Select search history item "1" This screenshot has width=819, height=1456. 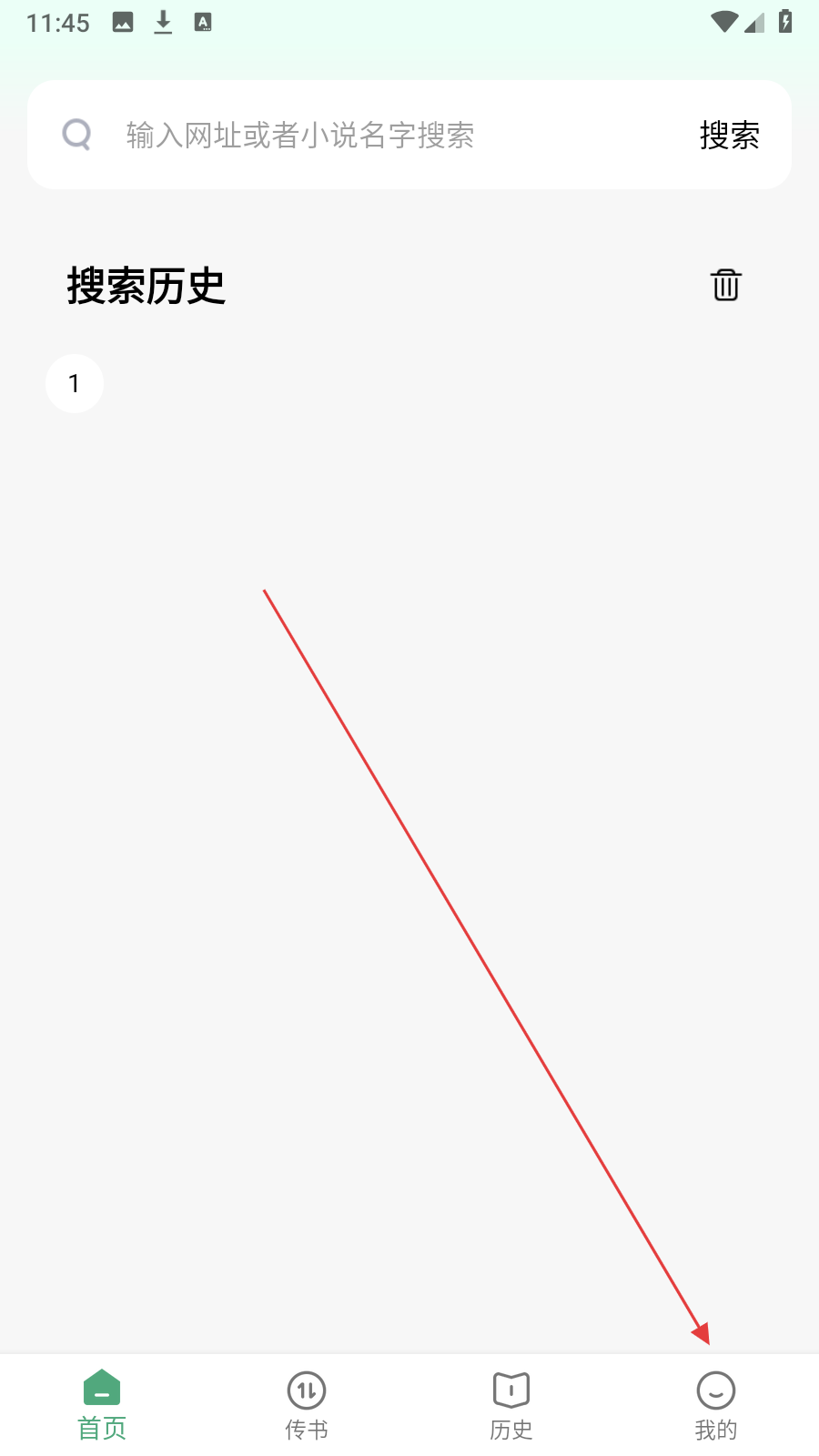75,383
